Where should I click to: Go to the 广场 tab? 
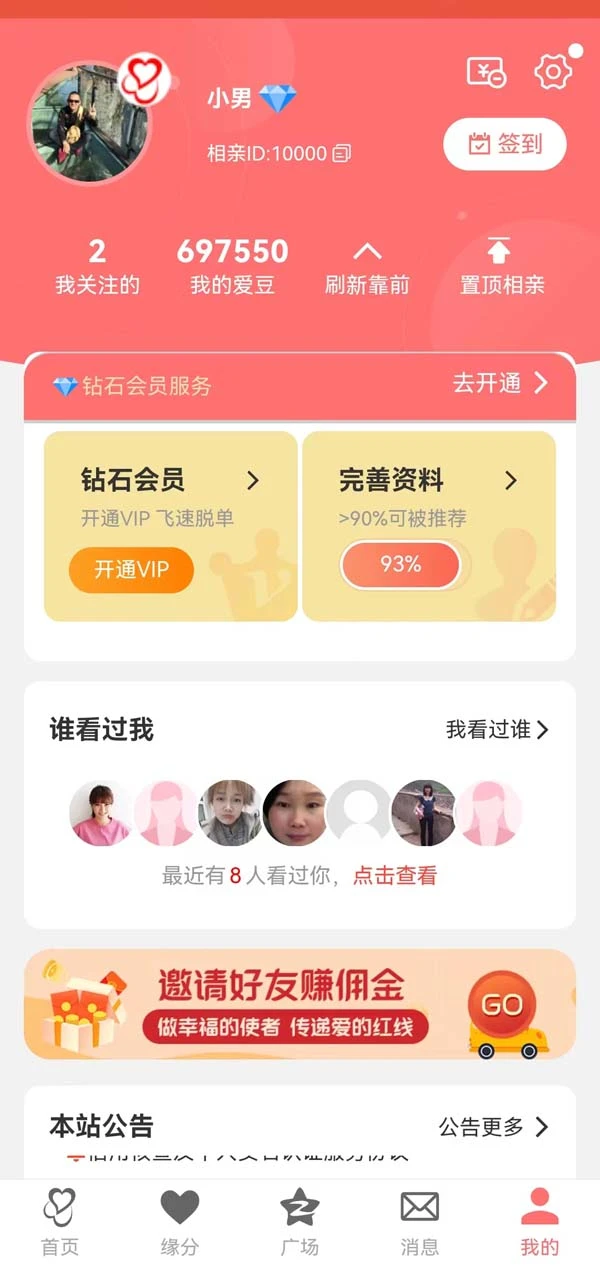click(x=299, y=1223)
